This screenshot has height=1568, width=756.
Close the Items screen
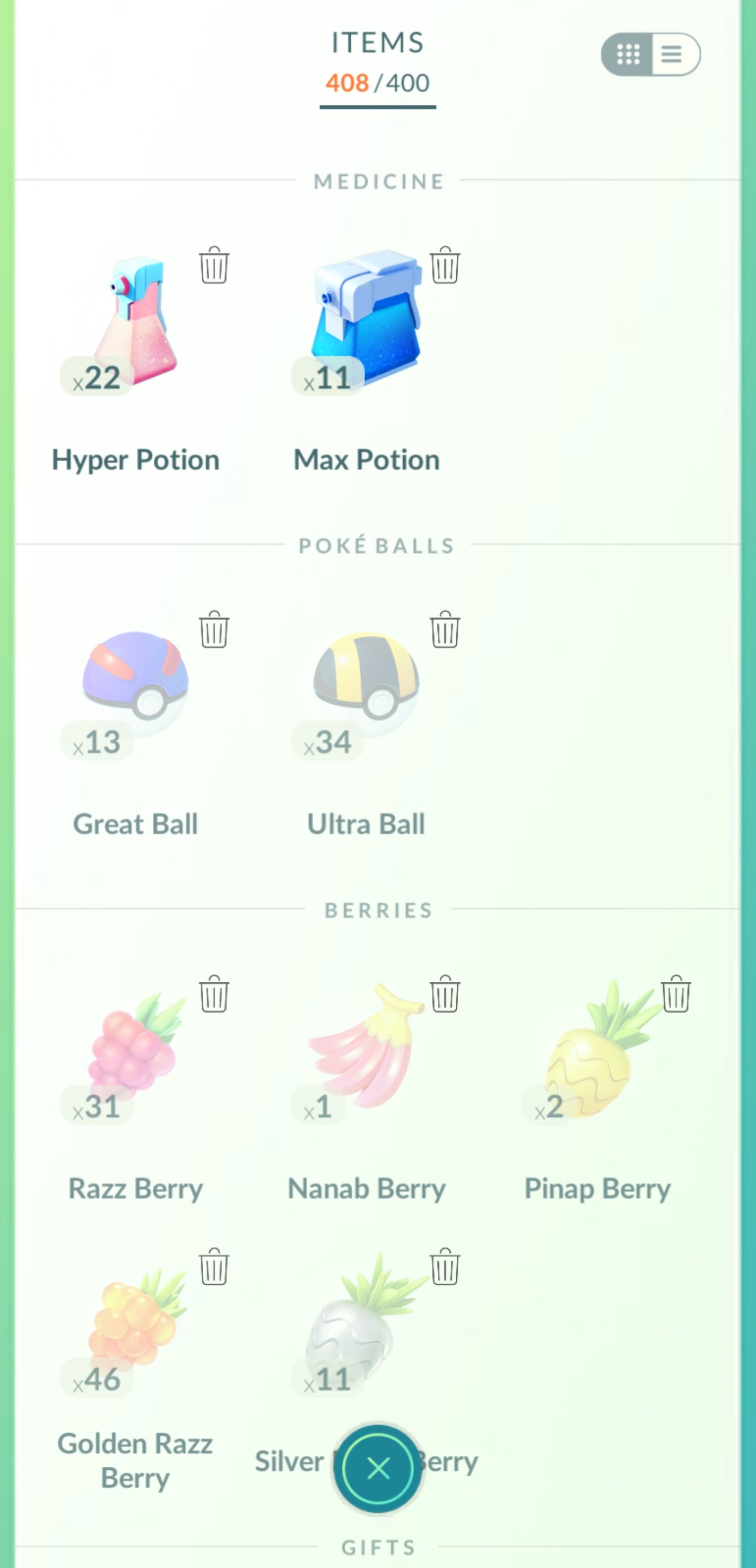click(377, 1469)
